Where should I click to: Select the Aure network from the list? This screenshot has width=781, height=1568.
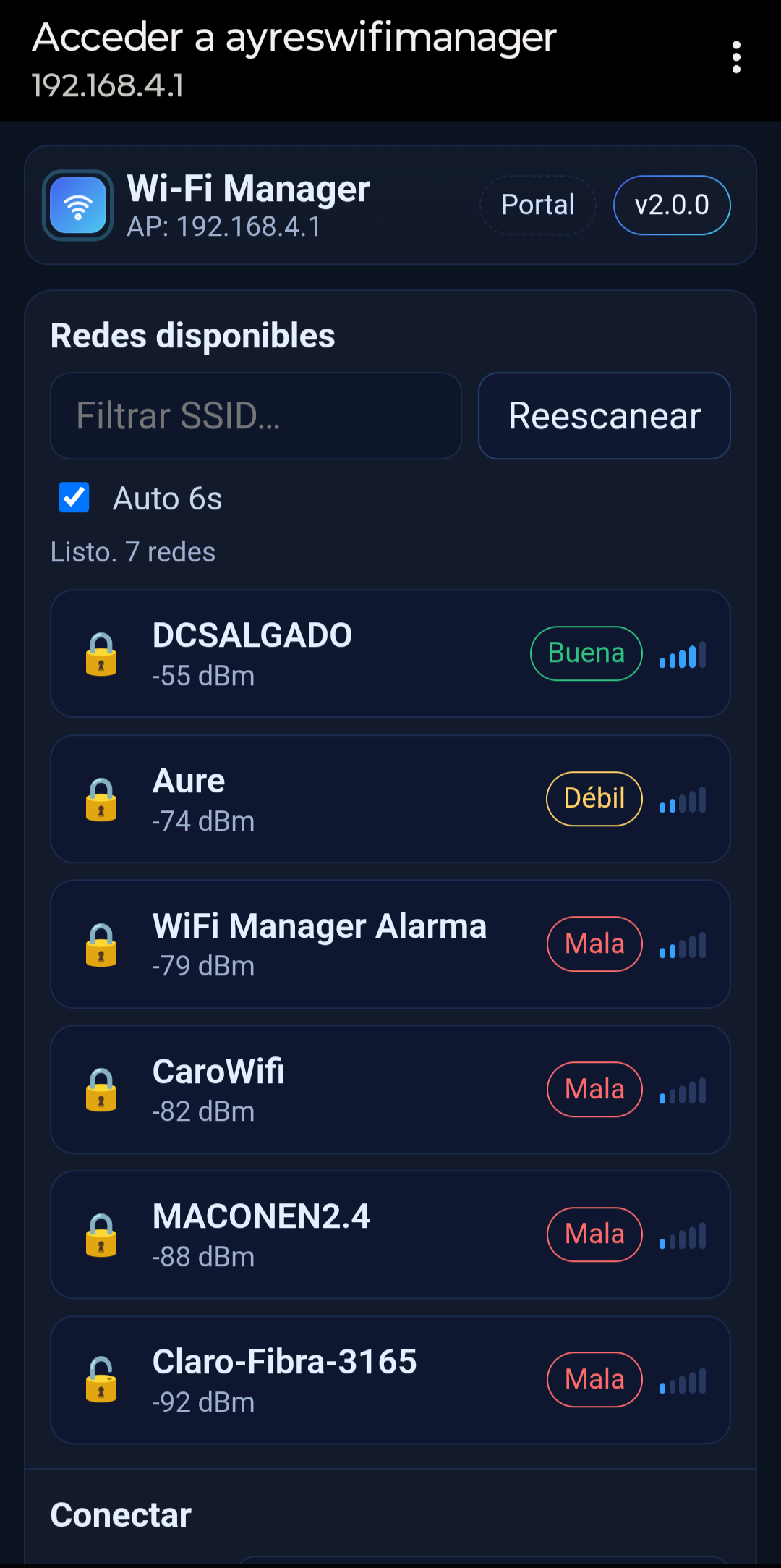(x=390, y=799)
